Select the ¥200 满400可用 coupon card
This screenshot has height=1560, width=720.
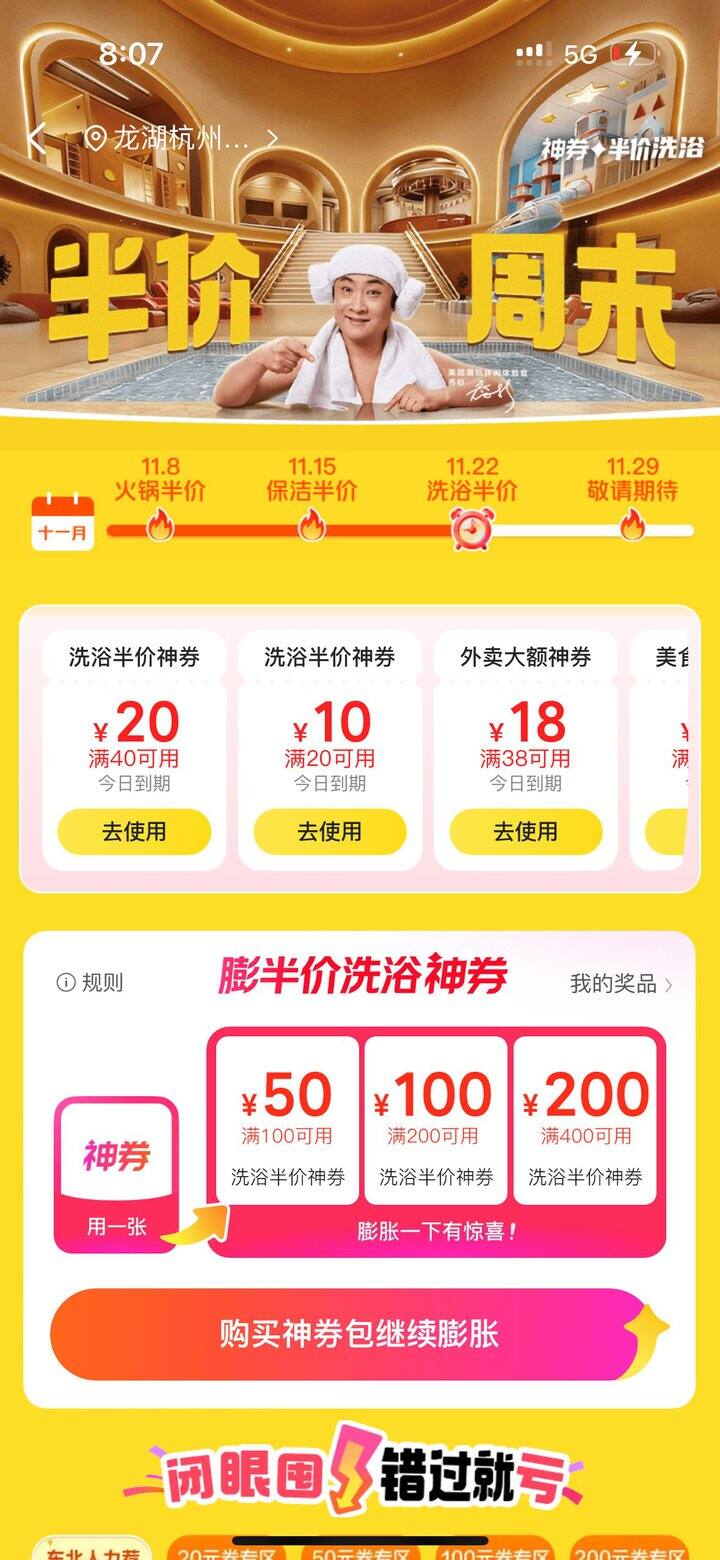[585, 1120]
